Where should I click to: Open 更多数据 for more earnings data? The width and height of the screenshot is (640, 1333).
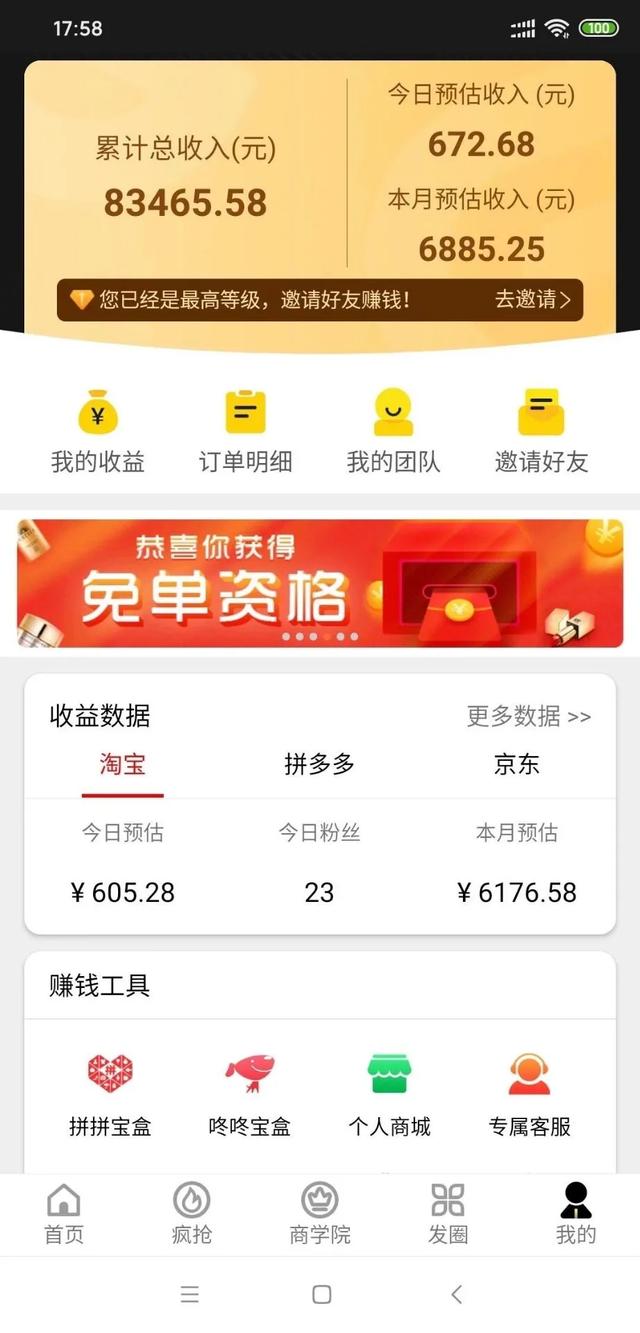[x=528, y=716]
